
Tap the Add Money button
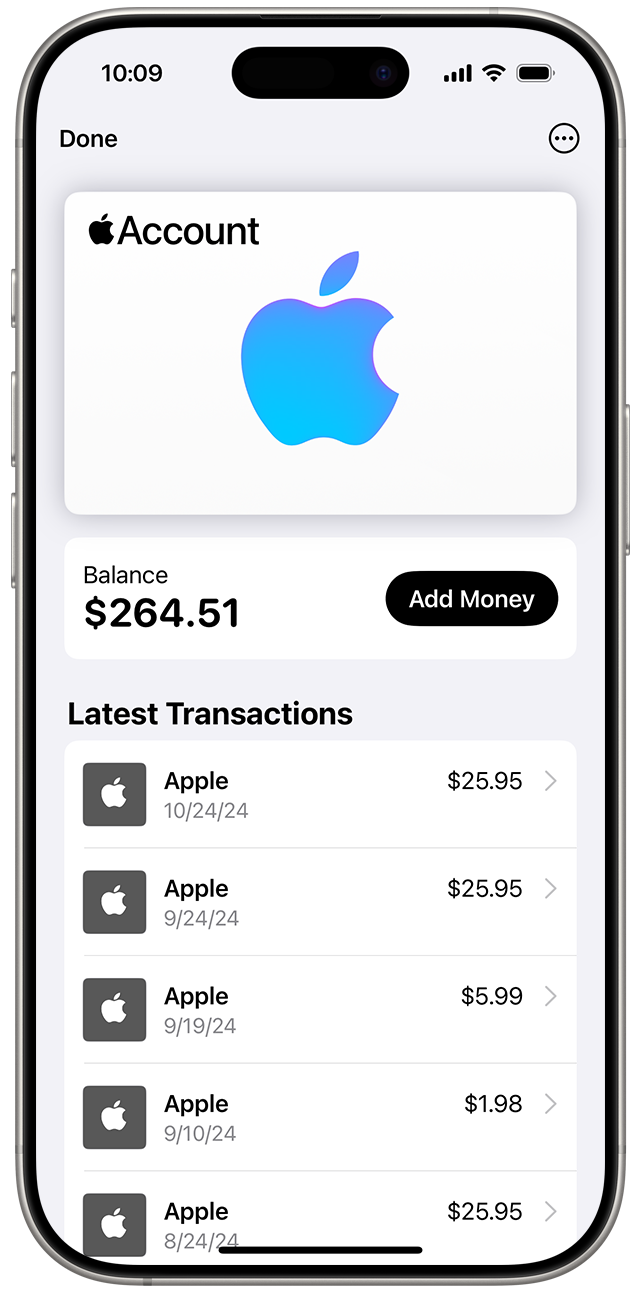(x=471, y=599)
